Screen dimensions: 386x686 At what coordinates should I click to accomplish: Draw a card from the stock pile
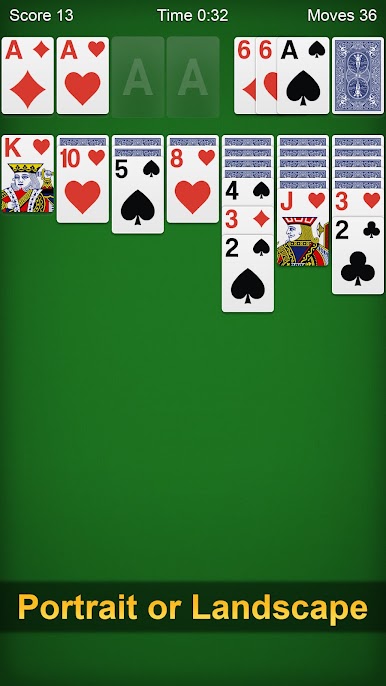coord(358,76)
